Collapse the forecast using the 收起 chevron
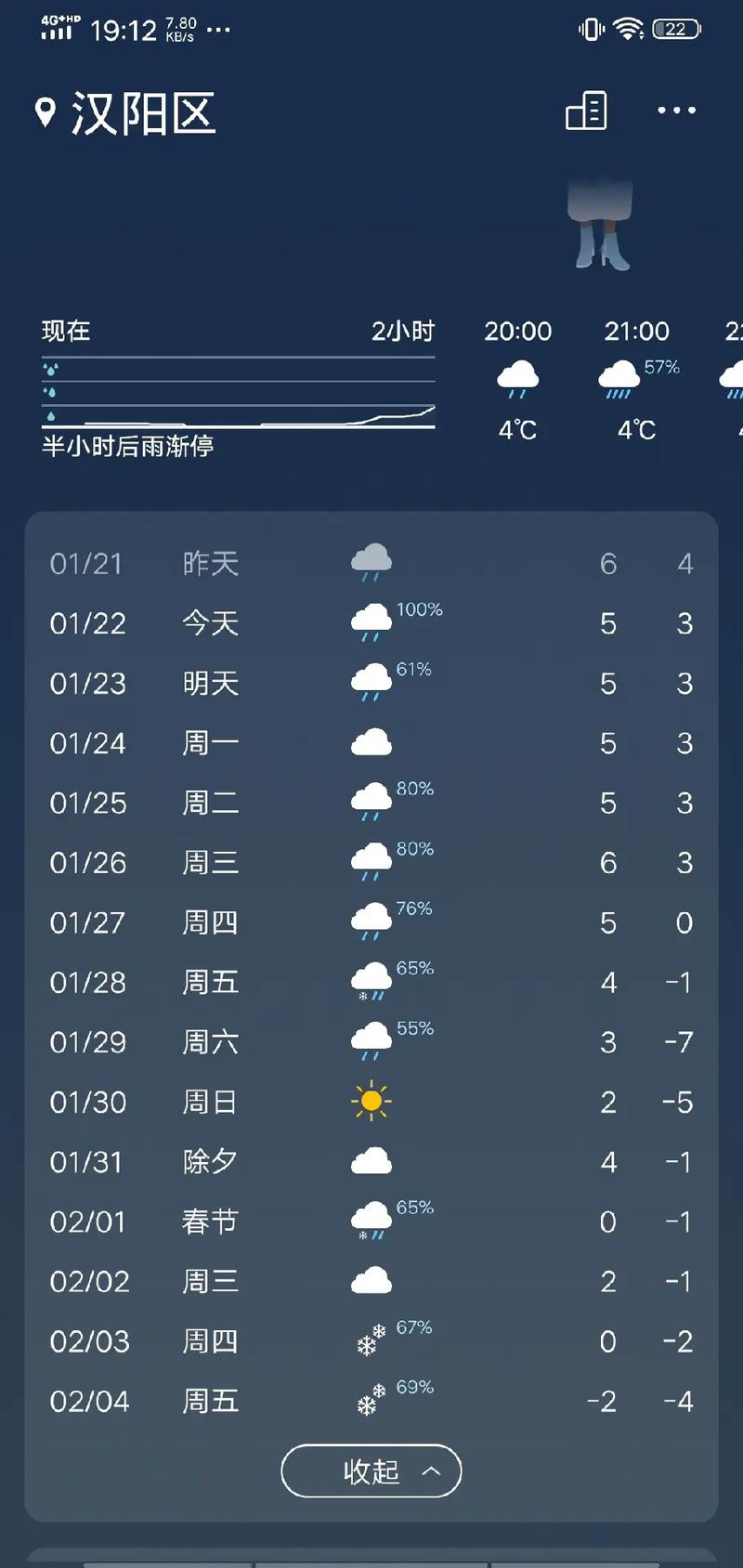 [x=430, y=1471]
